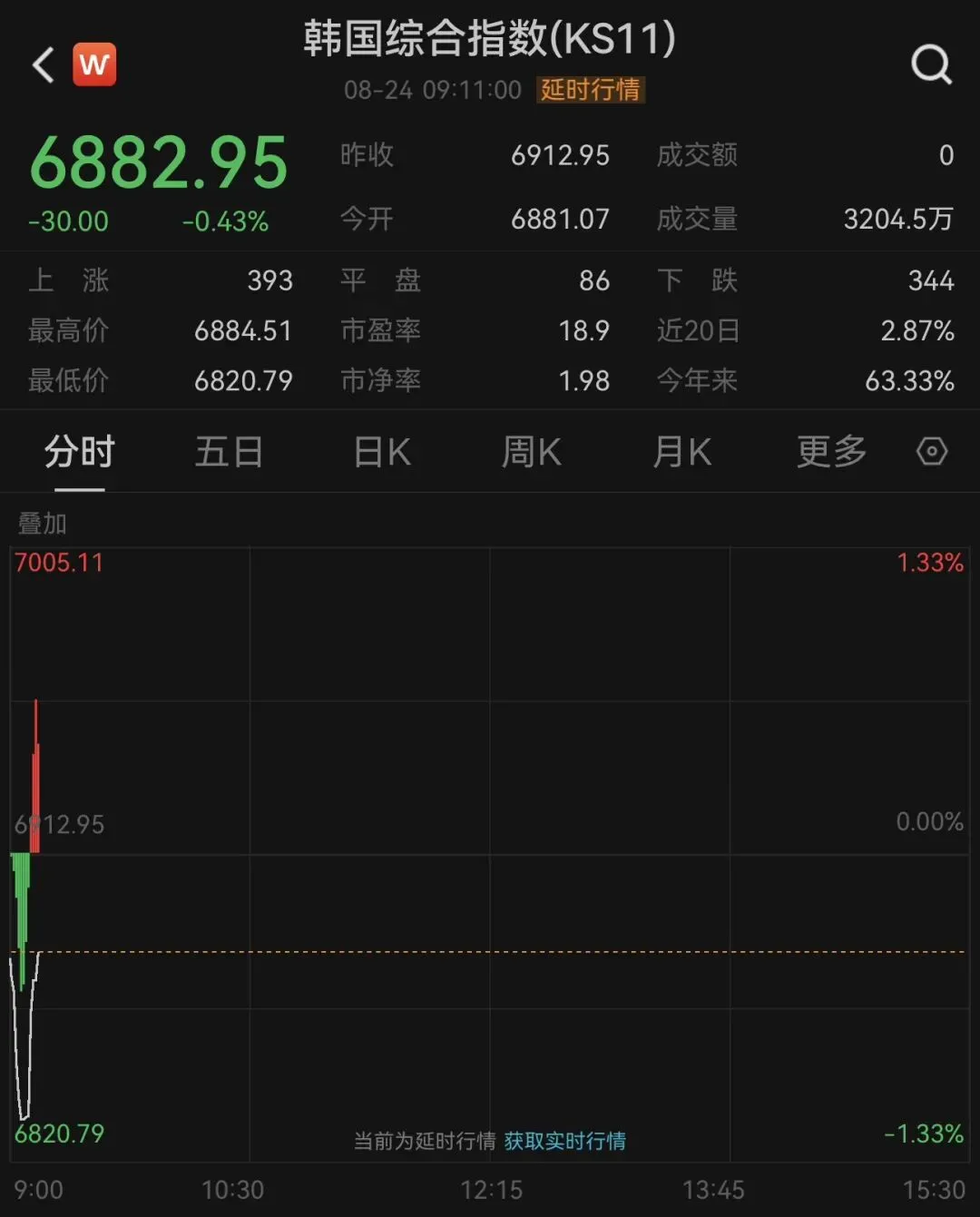The width and height of the screenshot is (980, 1217).
Task: Expand the 更多 chart options
Action: point(832,452)
